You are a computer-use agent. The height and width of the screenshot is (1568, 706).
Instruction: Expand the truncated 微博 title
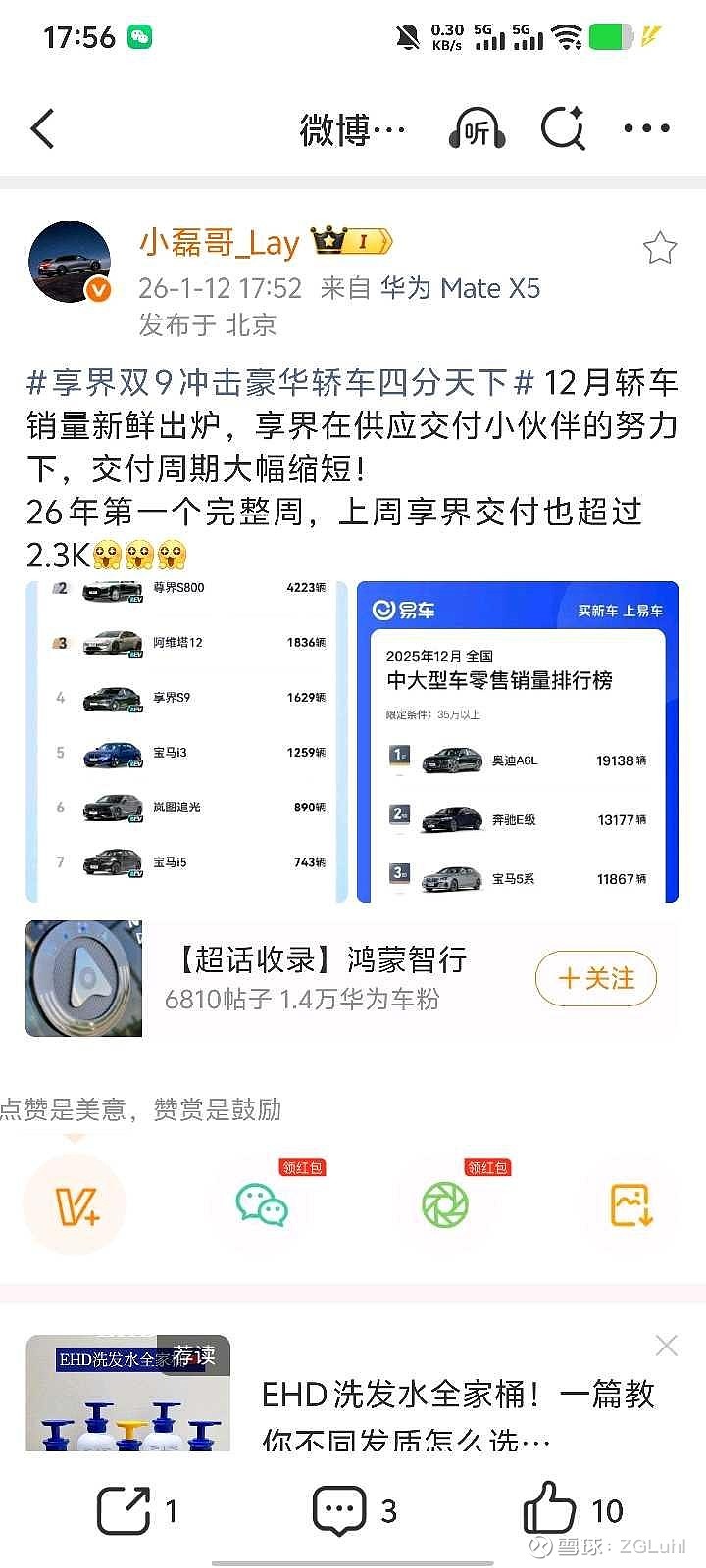click(350, 128)
